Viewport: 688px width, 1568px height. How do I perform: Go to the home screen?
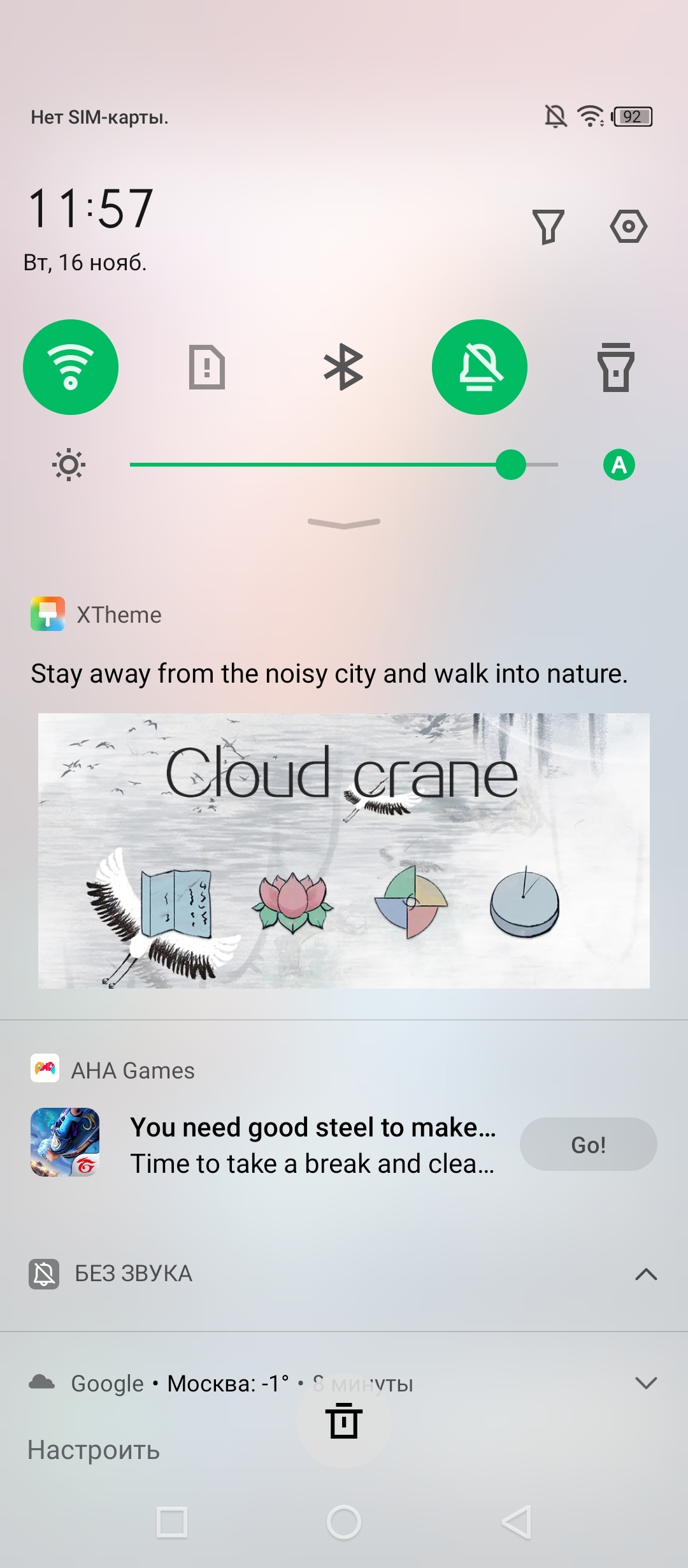pyautogui.click(x=344, y=1523)
